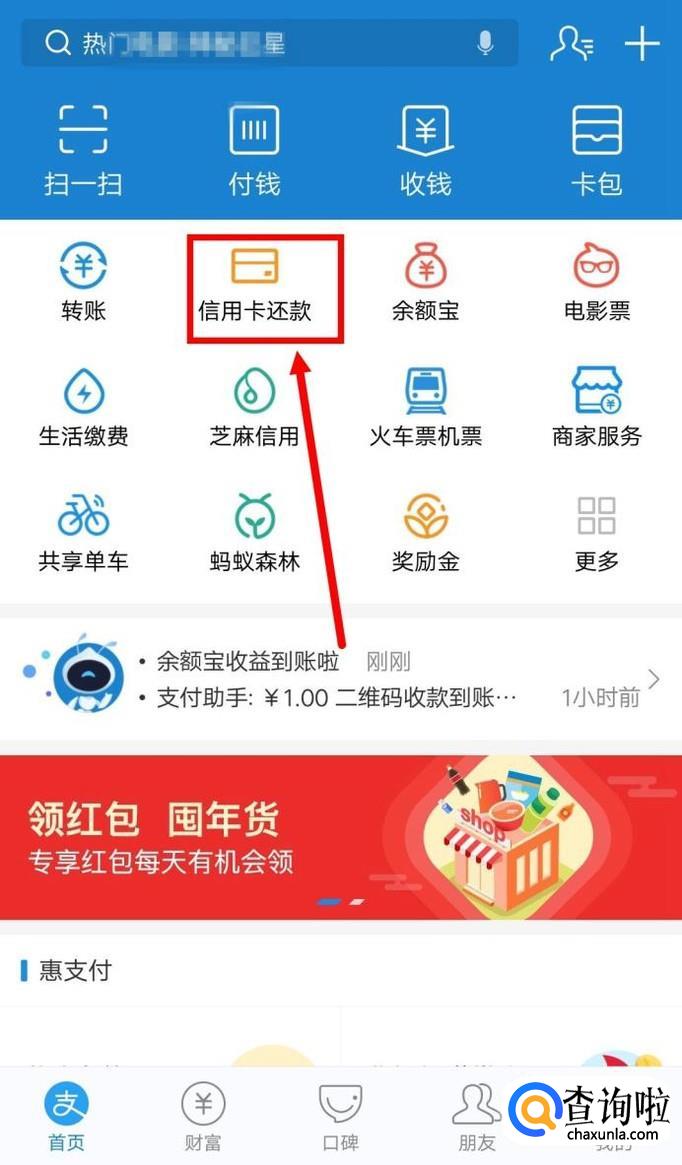Tap 更多 to see more services
This screenshot has height=1165, width=682.
tap(597, 532)
